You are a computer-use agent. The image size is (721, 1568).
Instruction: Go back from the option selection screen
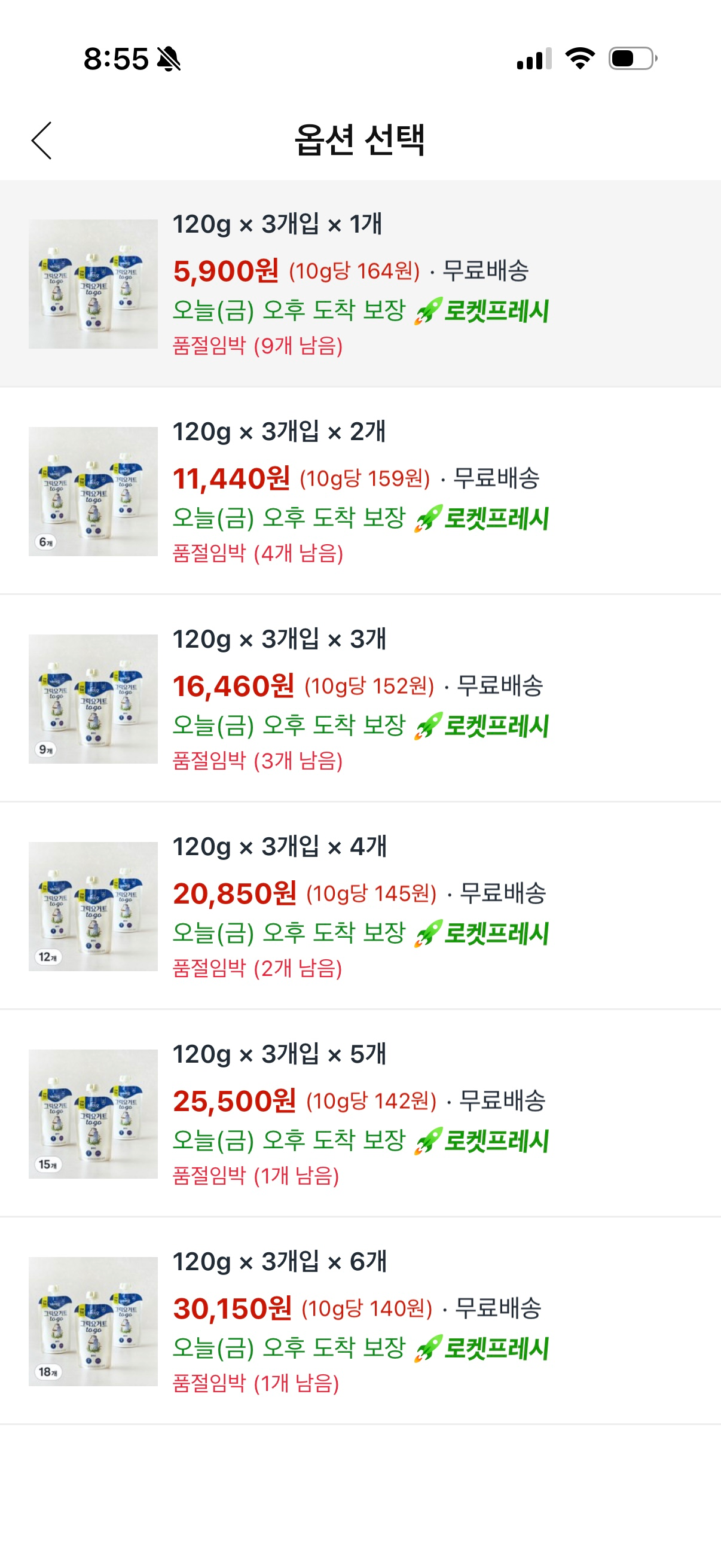click(x=41, y=141)
